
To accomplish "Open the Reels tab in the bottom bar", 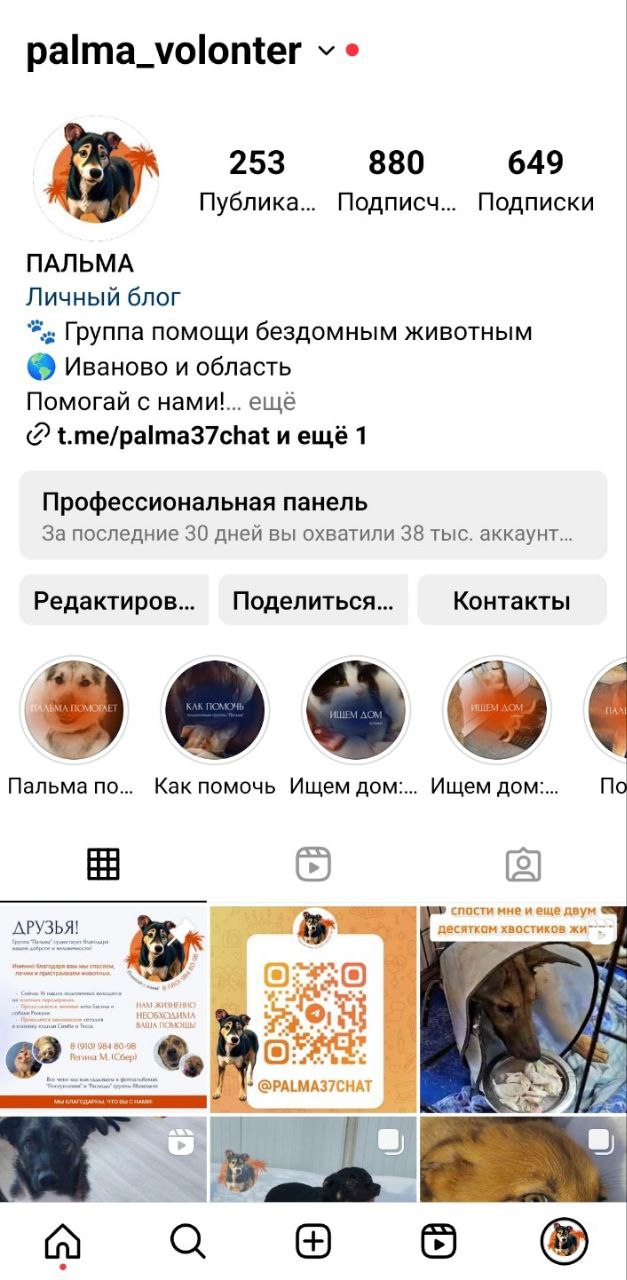I will point(438,1242).
